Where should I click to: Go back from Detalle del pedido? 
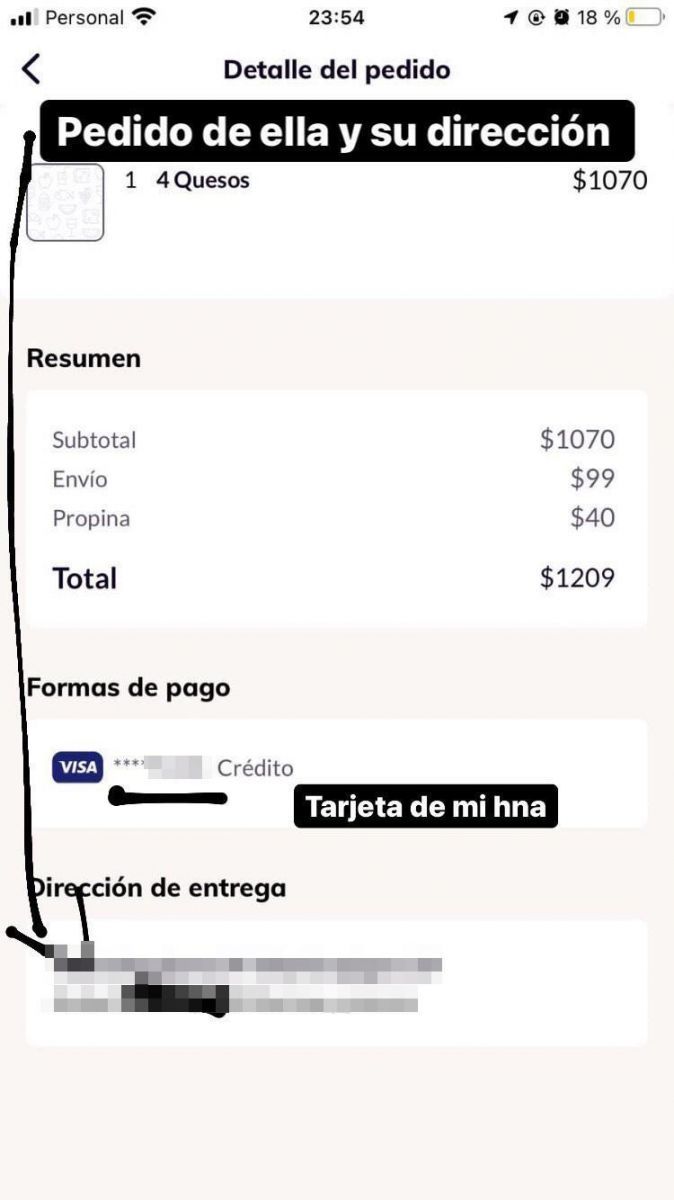31,69
